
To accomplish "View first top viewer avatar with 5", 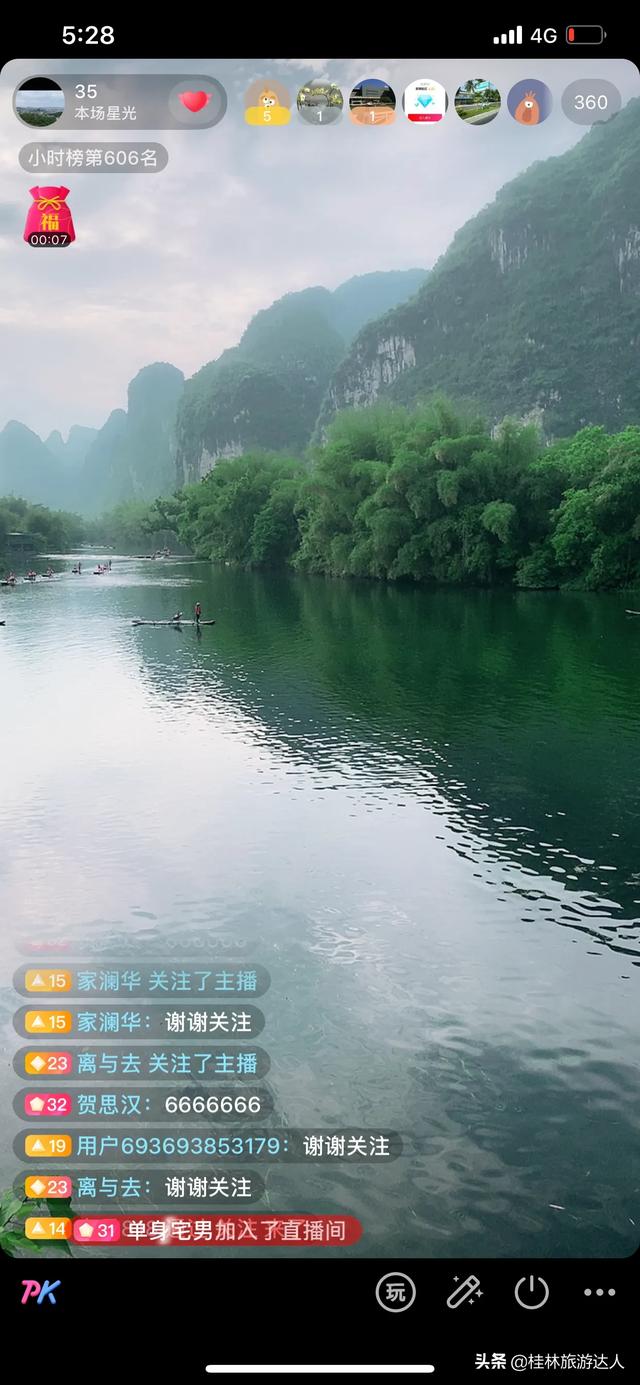I will click(x=267, y=102).
